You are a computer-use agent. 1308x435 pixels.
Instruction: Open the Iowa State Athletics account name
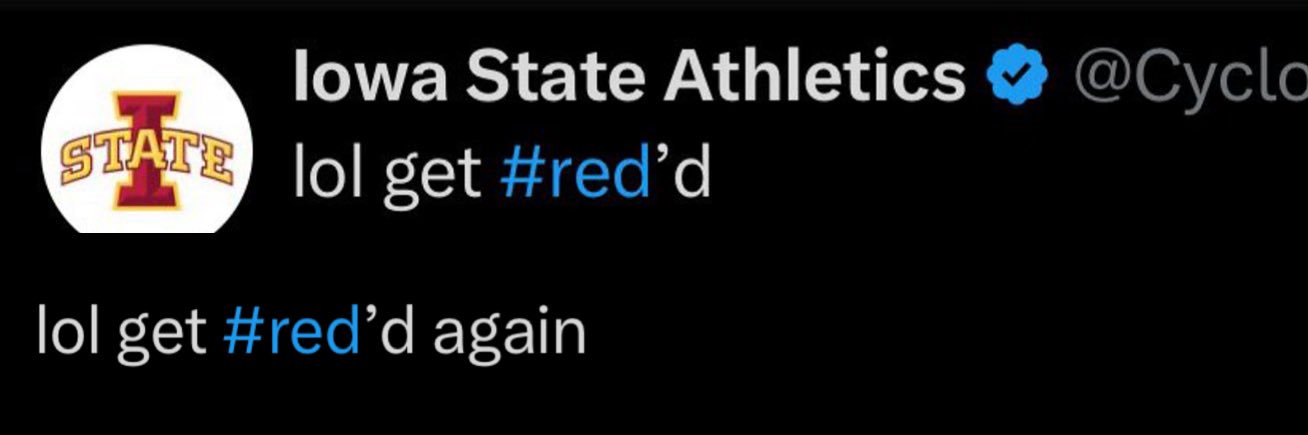point(628,77)
